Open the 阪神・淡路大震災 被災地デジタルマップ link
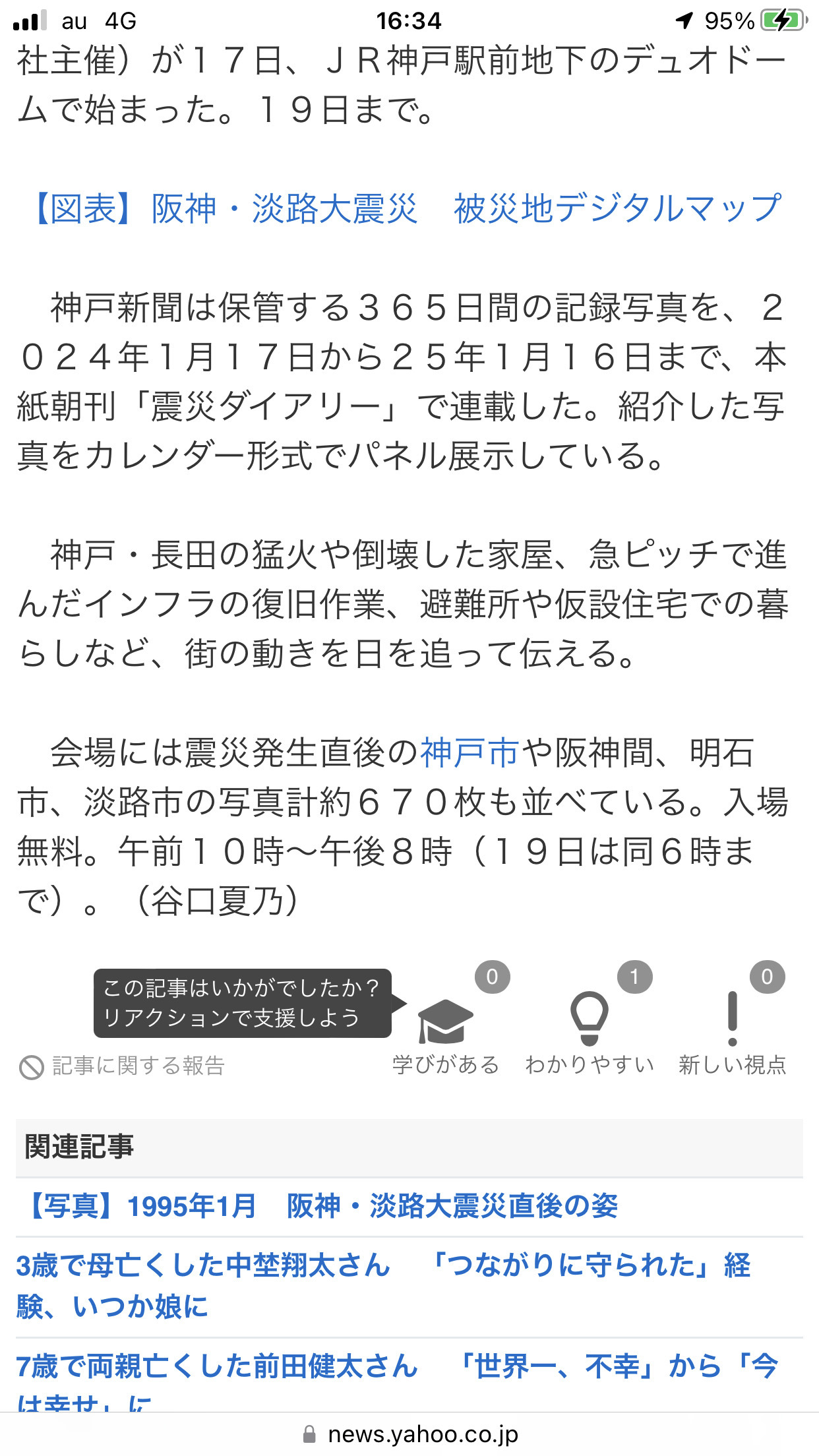 (406, 208)
